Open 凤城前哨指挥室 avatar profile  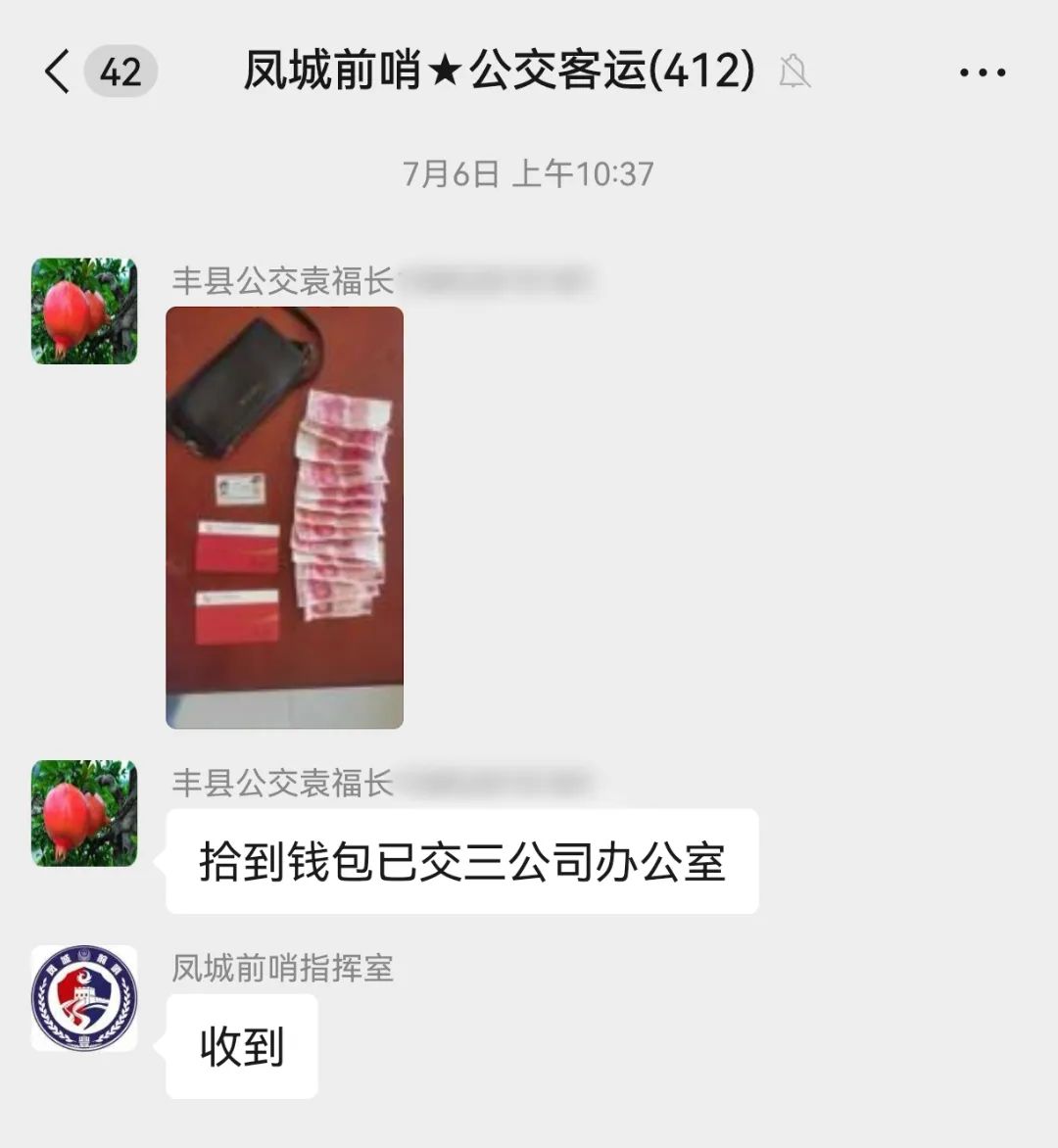(x=84, y=997)
